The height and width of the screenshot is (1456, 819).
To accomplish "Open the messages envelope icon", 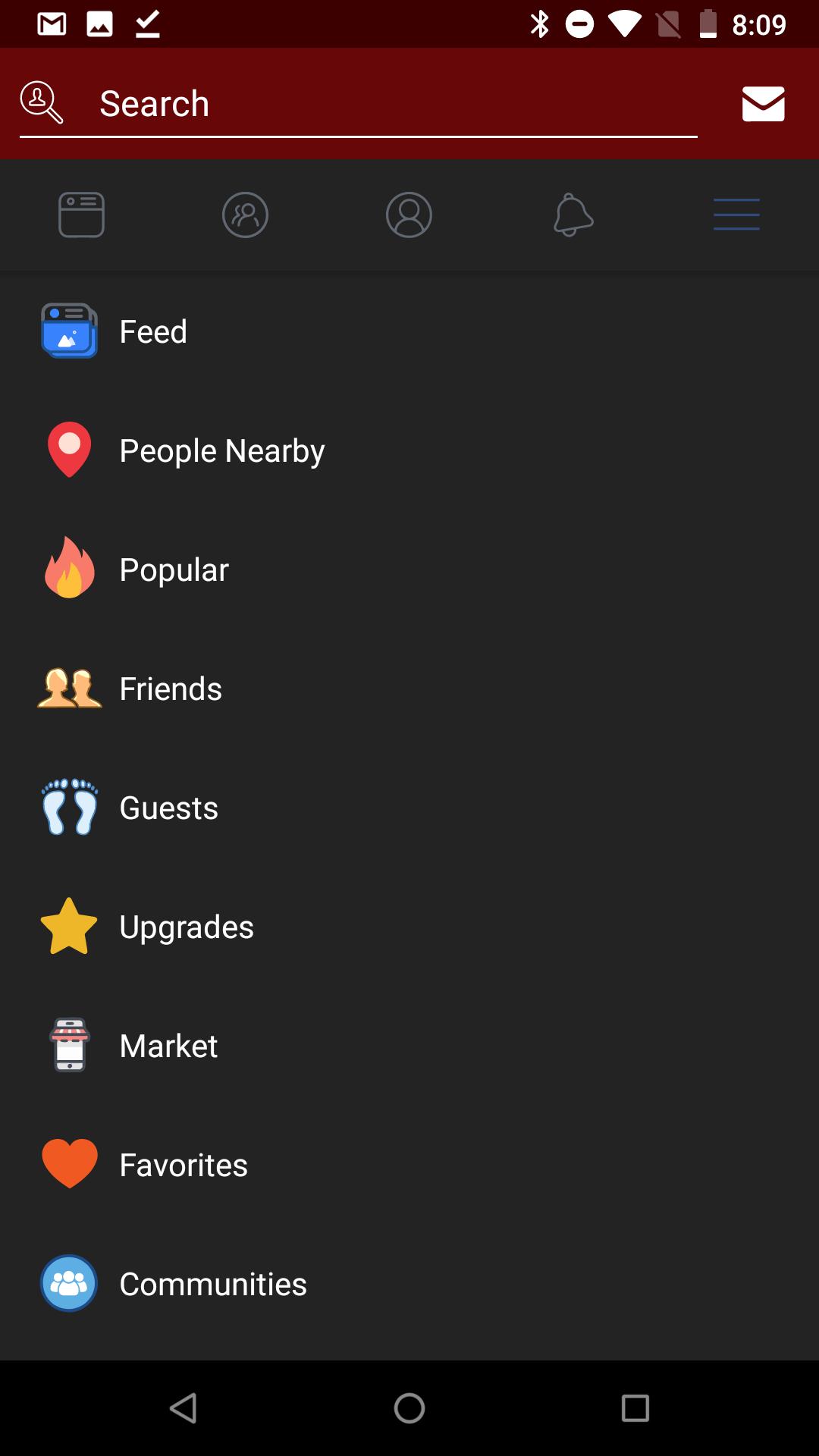I will pyautogui.click(x=763, y=104).
